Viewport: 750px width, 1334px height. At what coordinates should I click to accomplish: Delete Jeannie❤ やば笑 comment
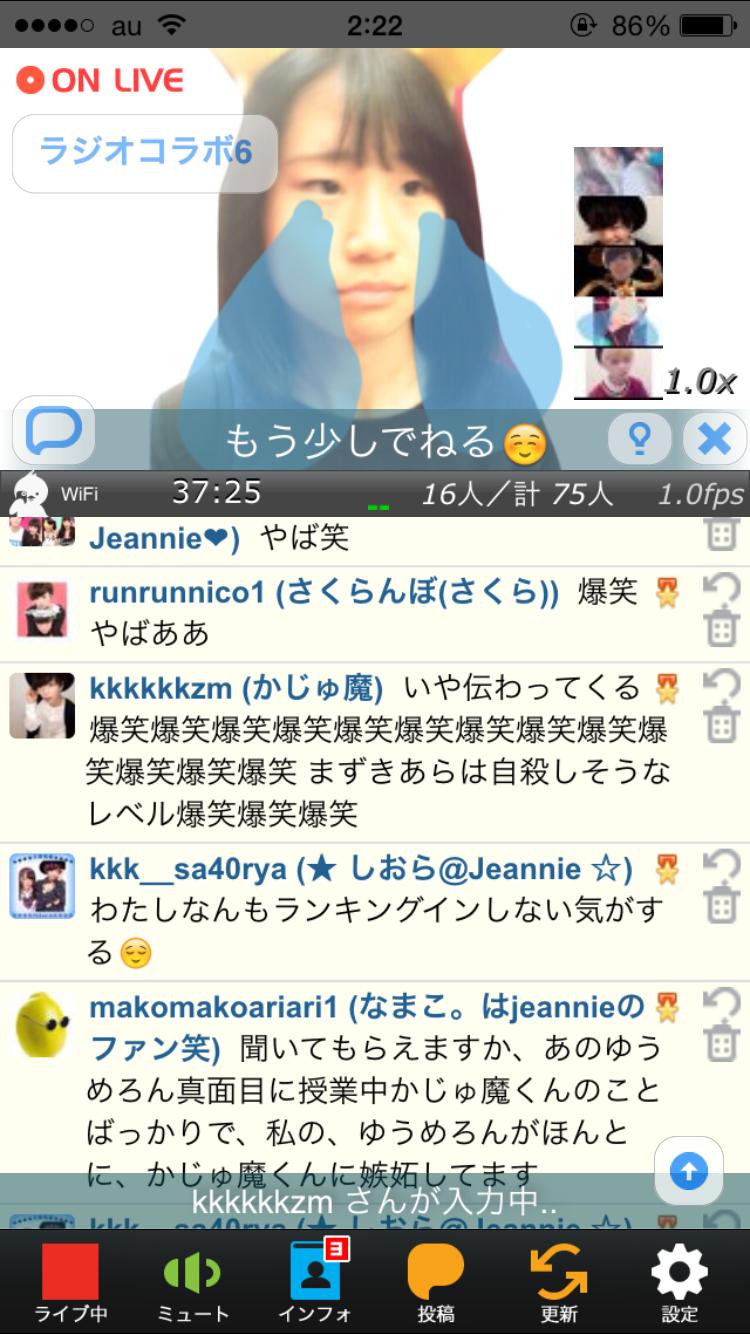coord(721,535)
